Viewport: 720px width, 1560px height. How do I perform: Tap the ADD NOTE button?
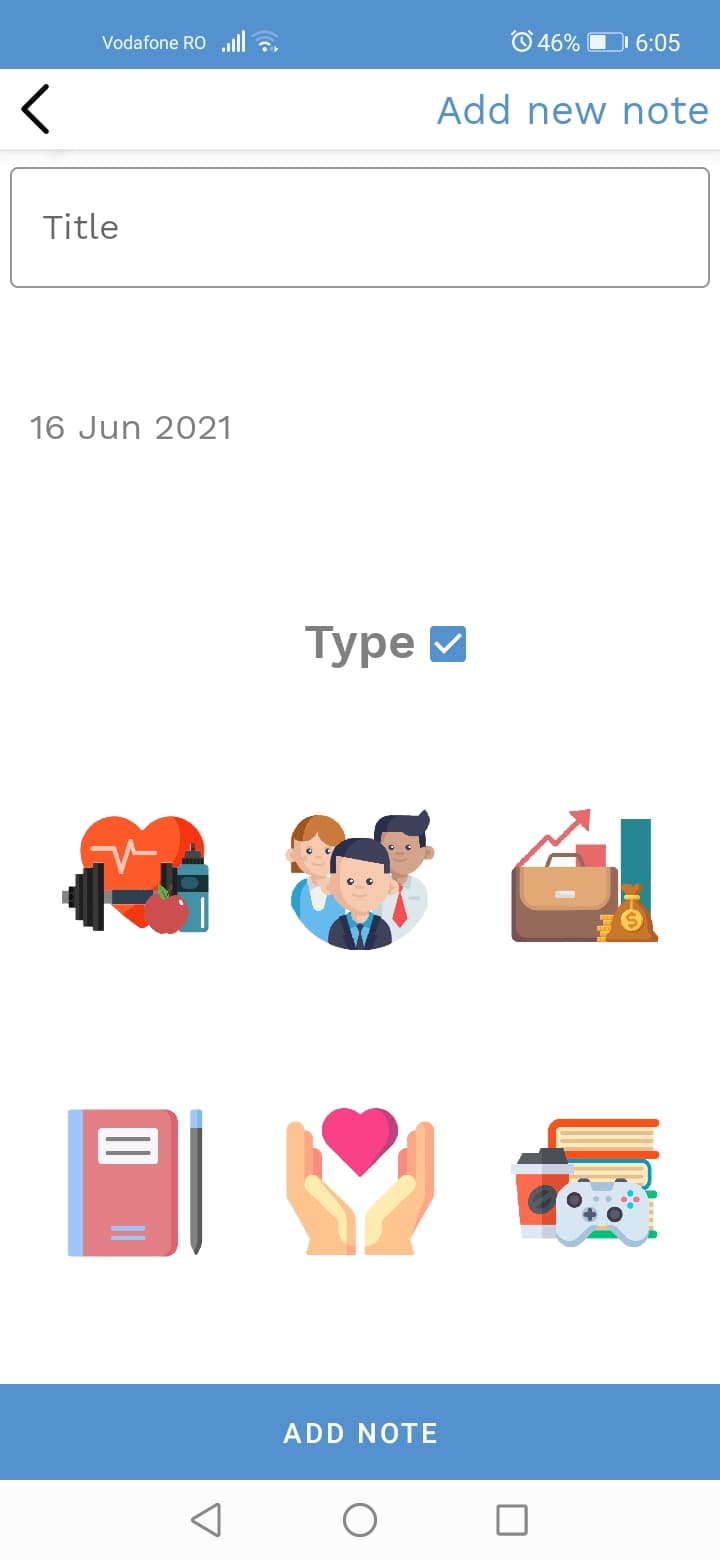pyautogui.click(x=360, y=1432)
